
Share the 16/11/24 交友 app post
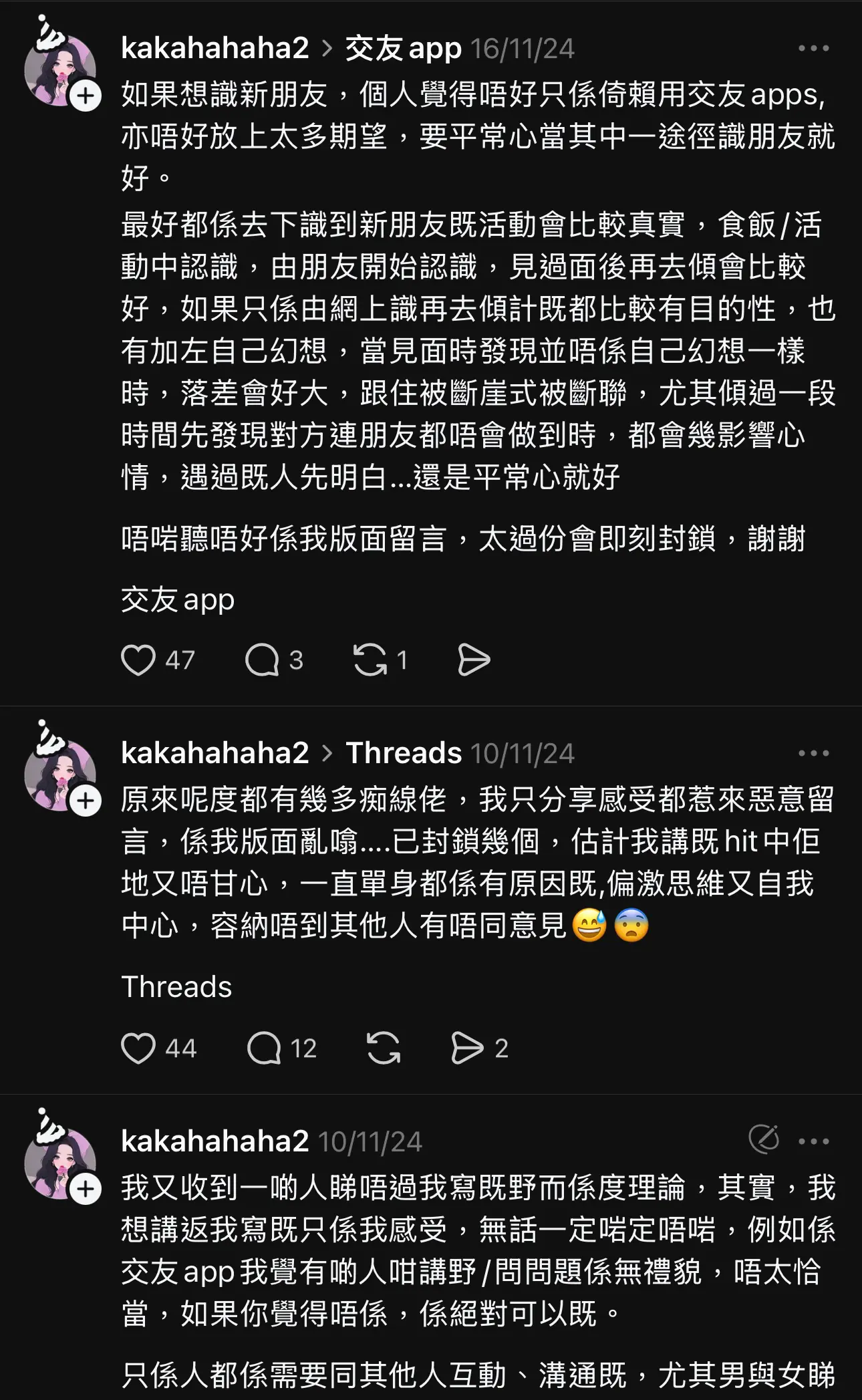click(x=474, y=660)
